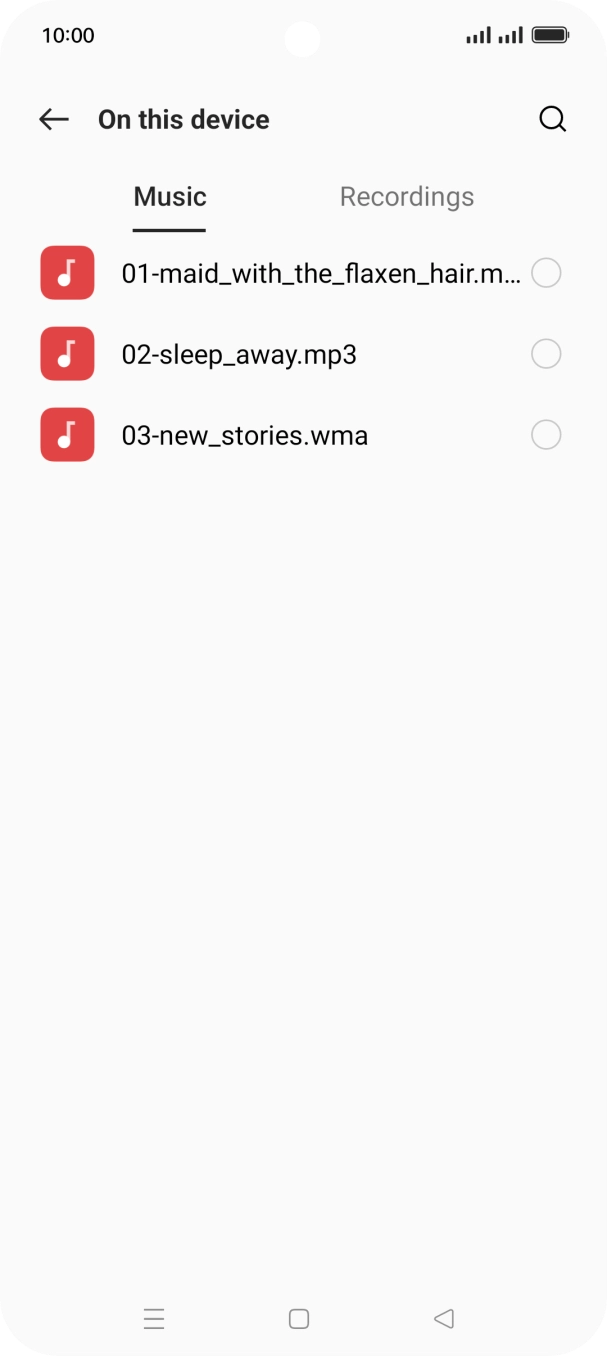The height and width of the screenshot is (1356, 607).
Task: Switch to the Recordings tab
Action: tap(406, 197)
